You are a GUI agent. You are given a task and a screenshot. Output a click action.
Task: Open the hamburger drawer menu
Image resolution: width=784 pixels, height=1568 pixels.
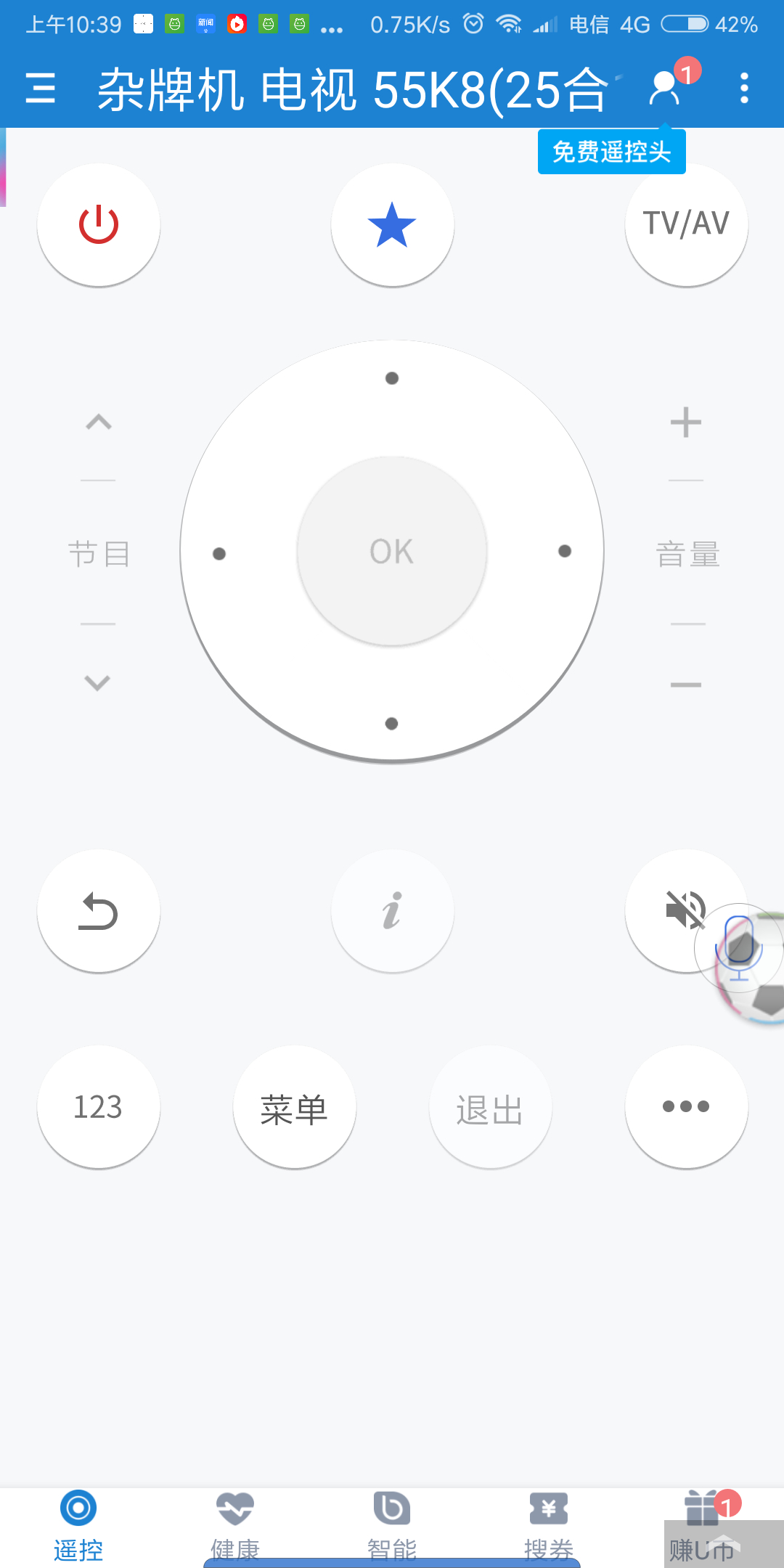pos(41,89)
